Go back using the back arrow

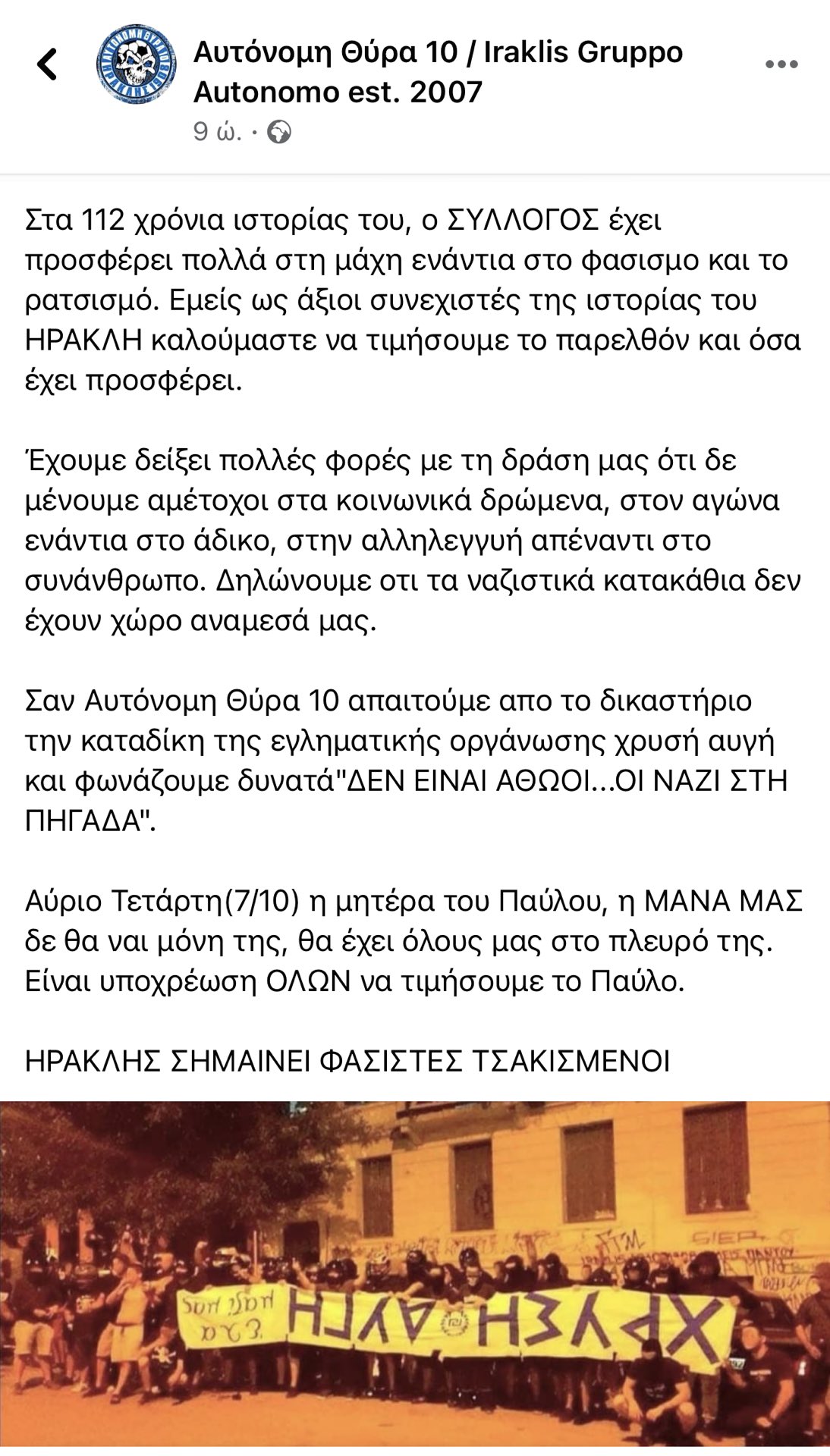pos(47,64)
